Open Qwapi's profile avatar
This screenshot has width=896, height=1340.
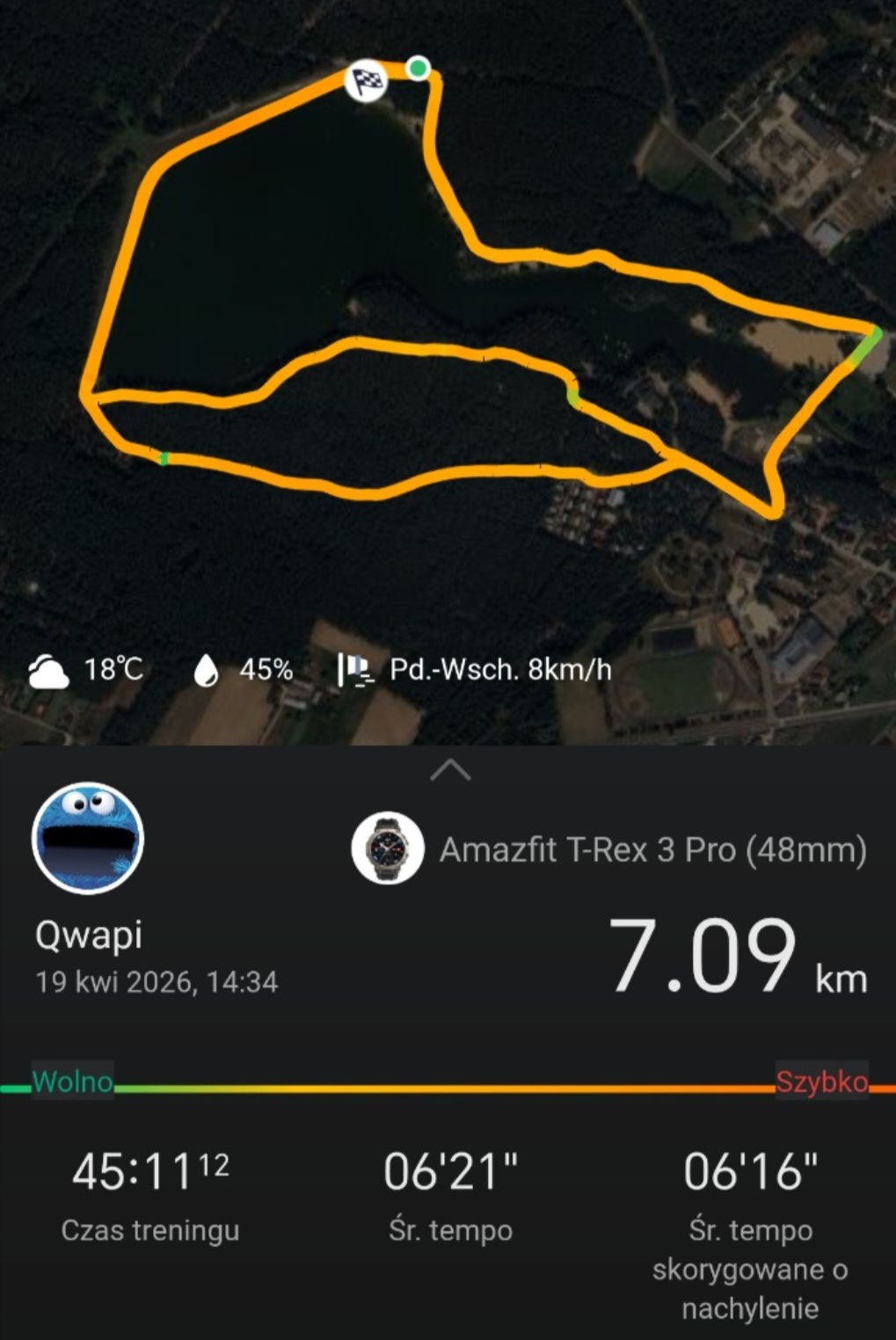click(x=88, y=838)
